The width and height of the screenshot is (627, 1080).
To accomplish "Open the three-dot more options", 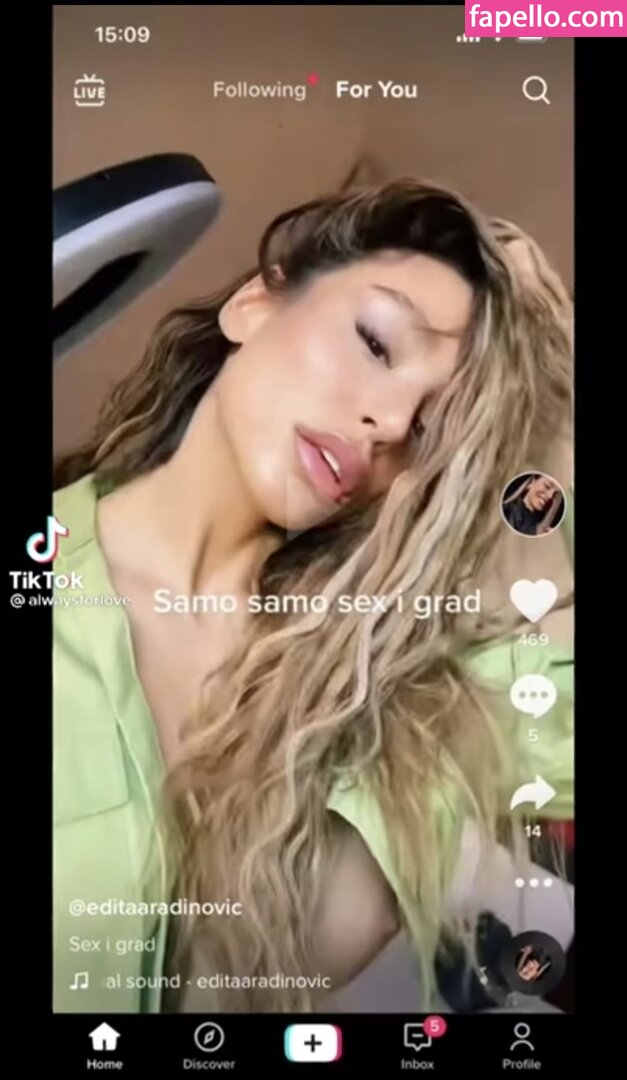I will [533, 882].
